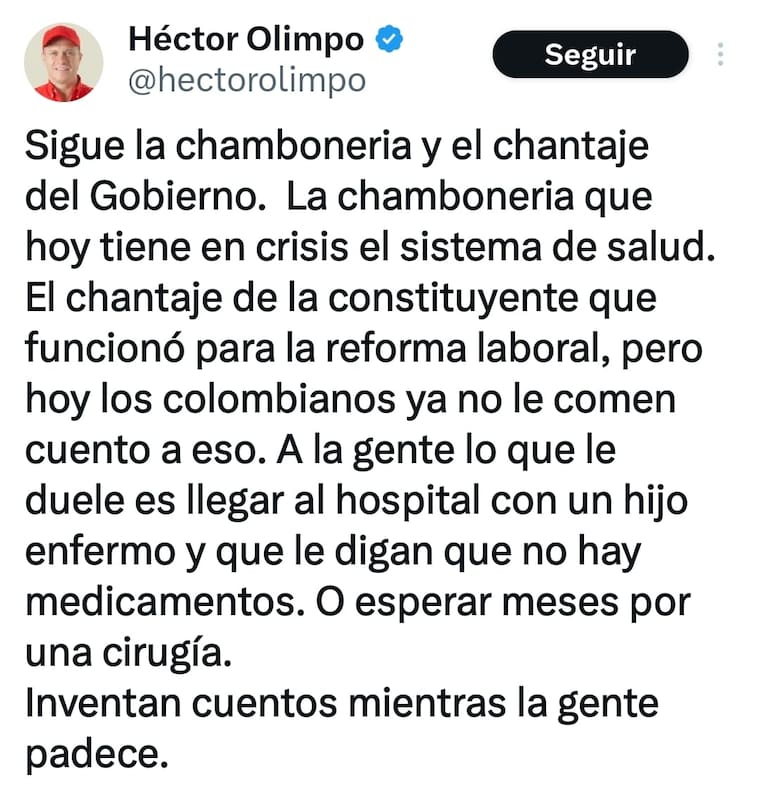Screen dimensions: 760x787
Task: Open Héctor Olimpo's profile picture
Action: (63, 62)
